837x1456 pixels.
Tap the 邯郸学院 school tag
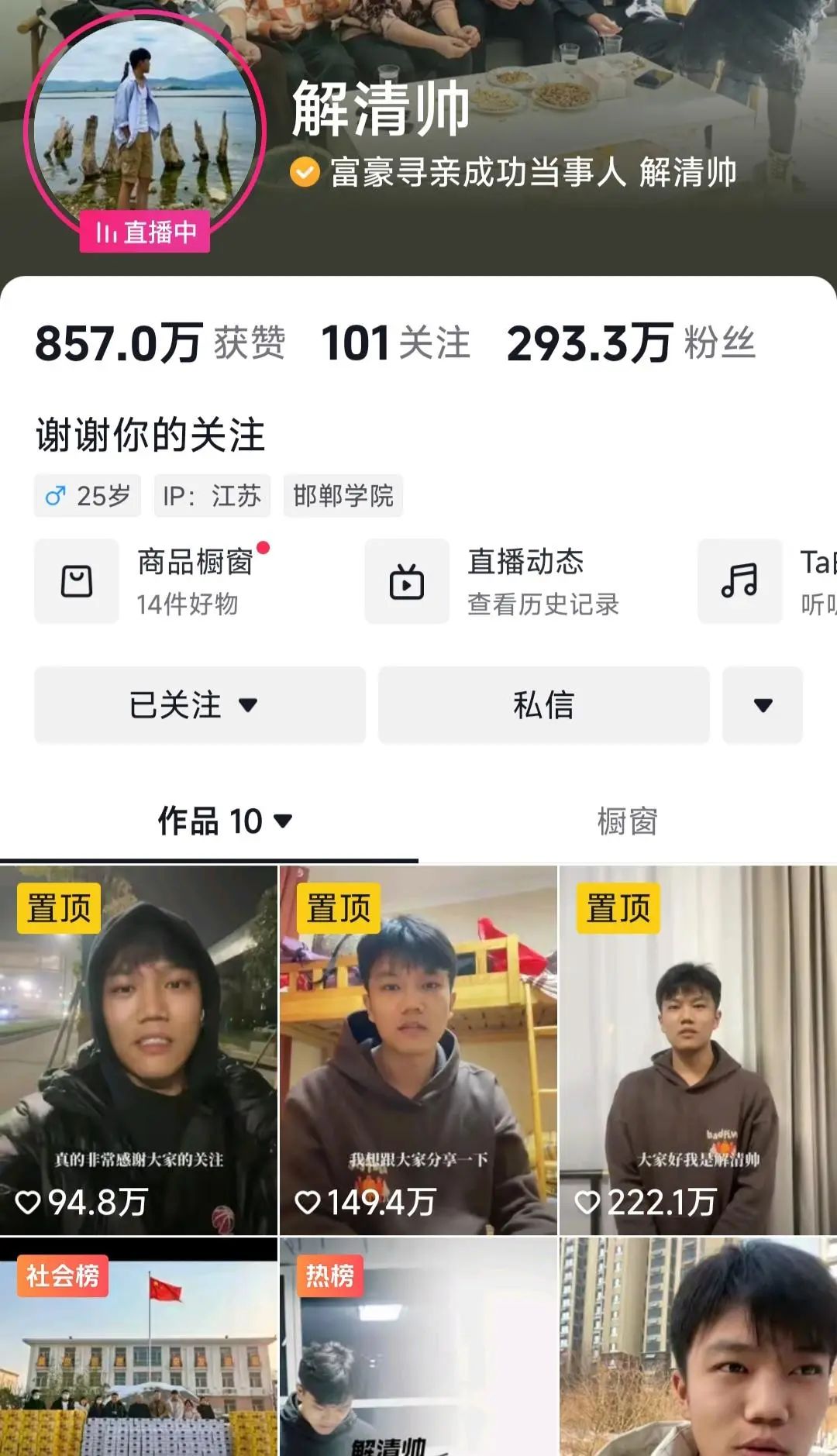(x=343, y=496)
